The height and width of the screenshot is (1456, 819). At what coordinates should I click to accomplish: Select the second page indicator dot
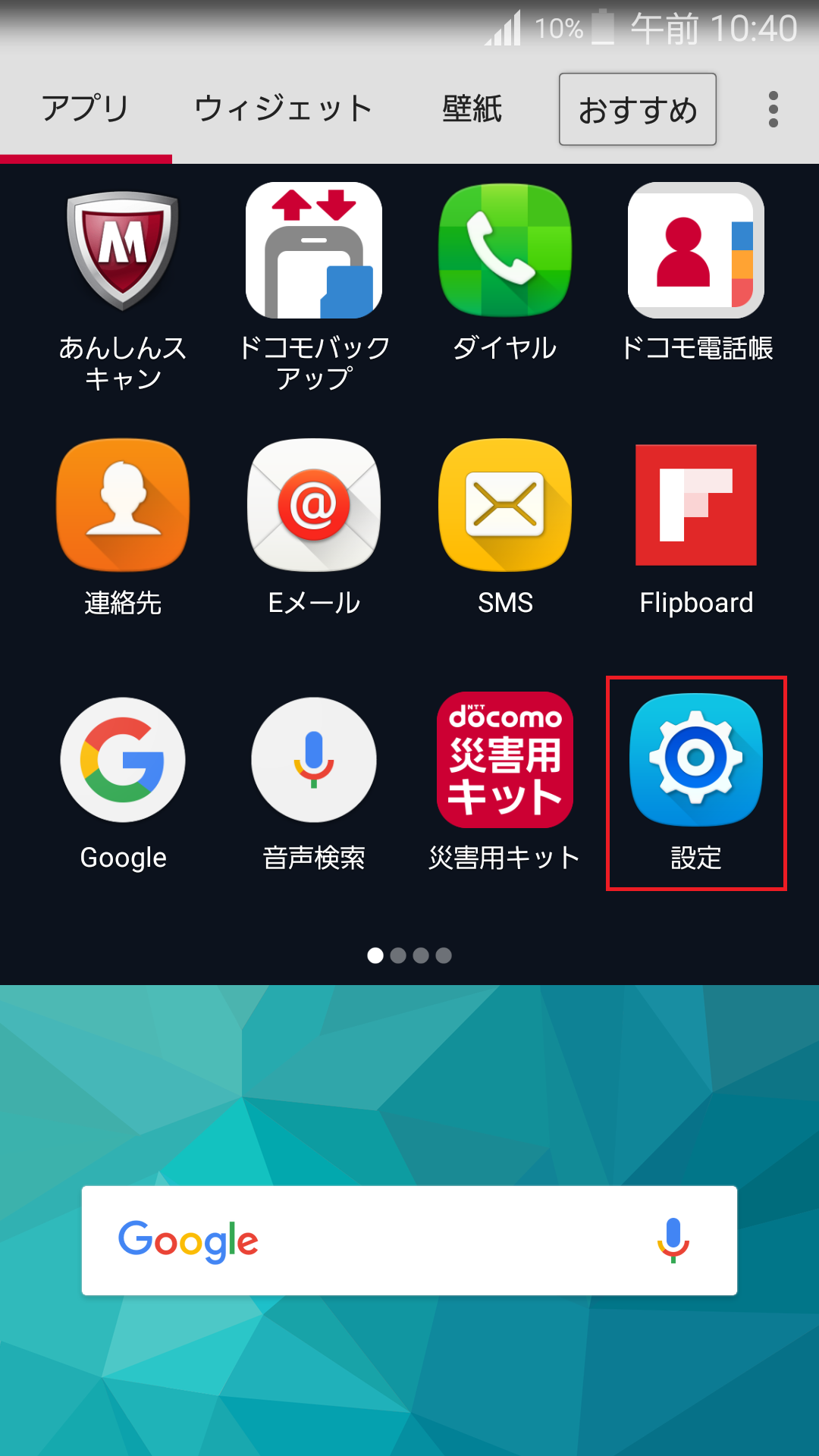click(397, 956)
